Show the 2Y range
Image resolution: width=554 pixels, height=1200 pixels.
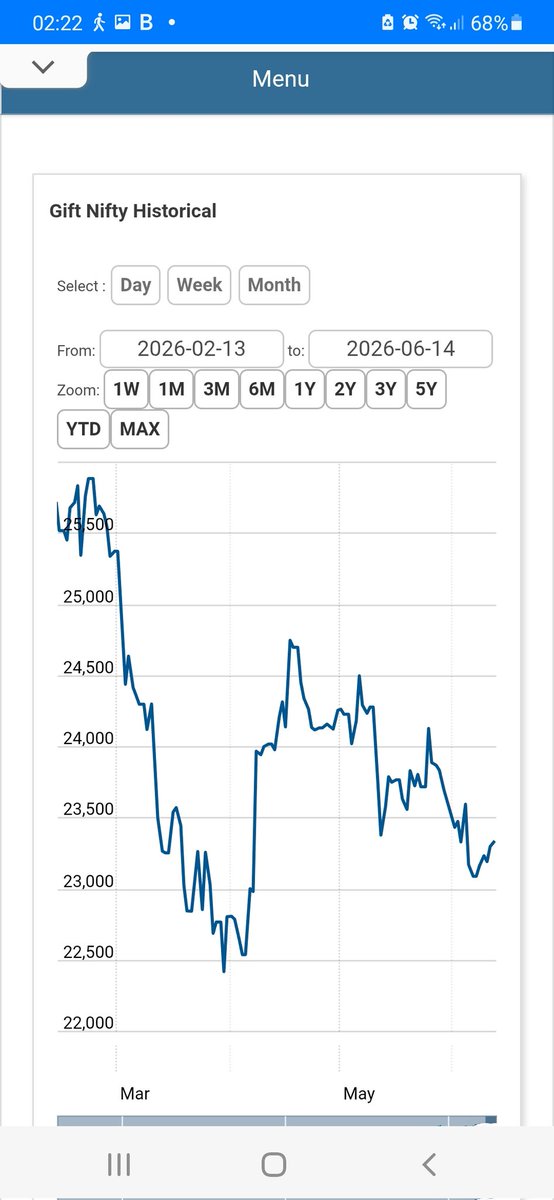point(345,390)
